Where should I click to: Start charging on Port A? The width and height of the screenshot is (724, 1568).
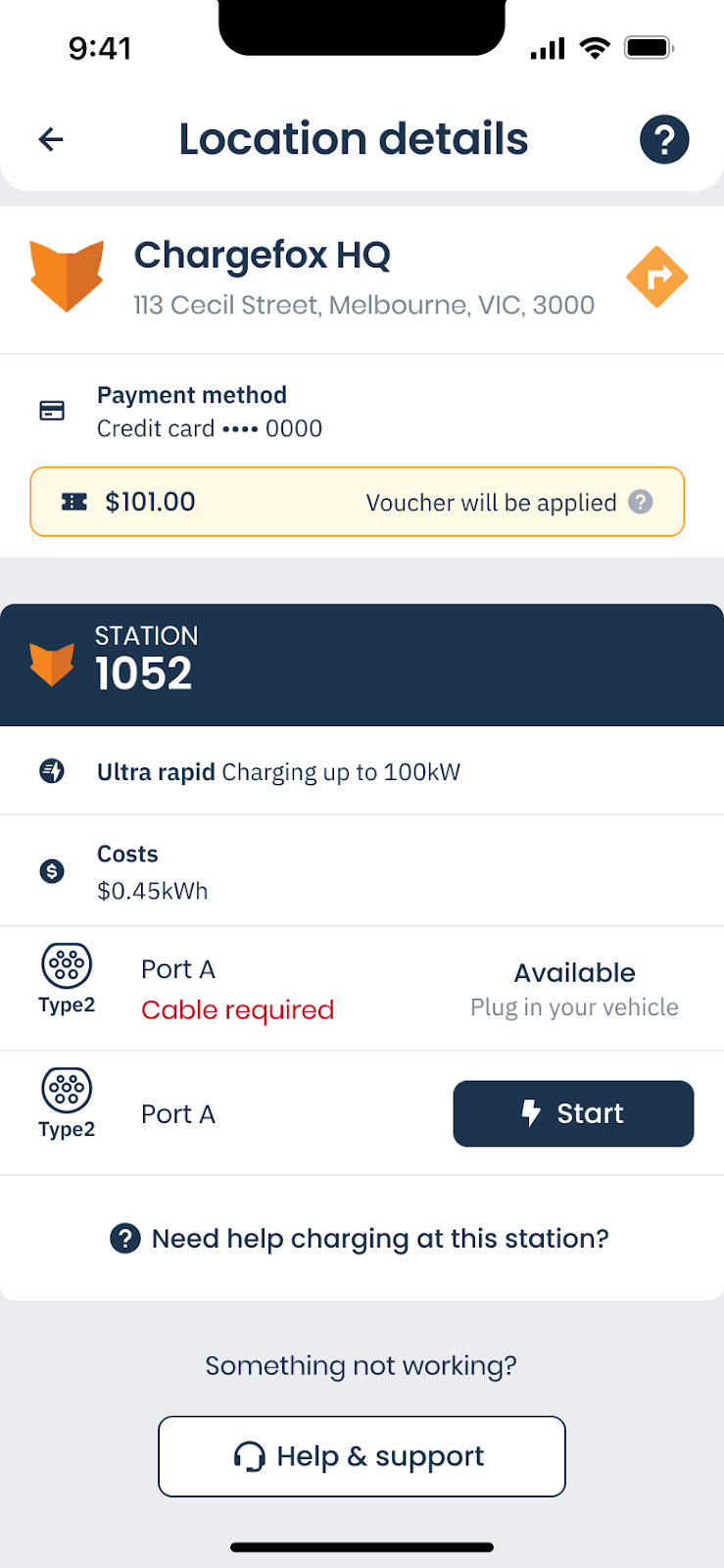(573, 1113)
